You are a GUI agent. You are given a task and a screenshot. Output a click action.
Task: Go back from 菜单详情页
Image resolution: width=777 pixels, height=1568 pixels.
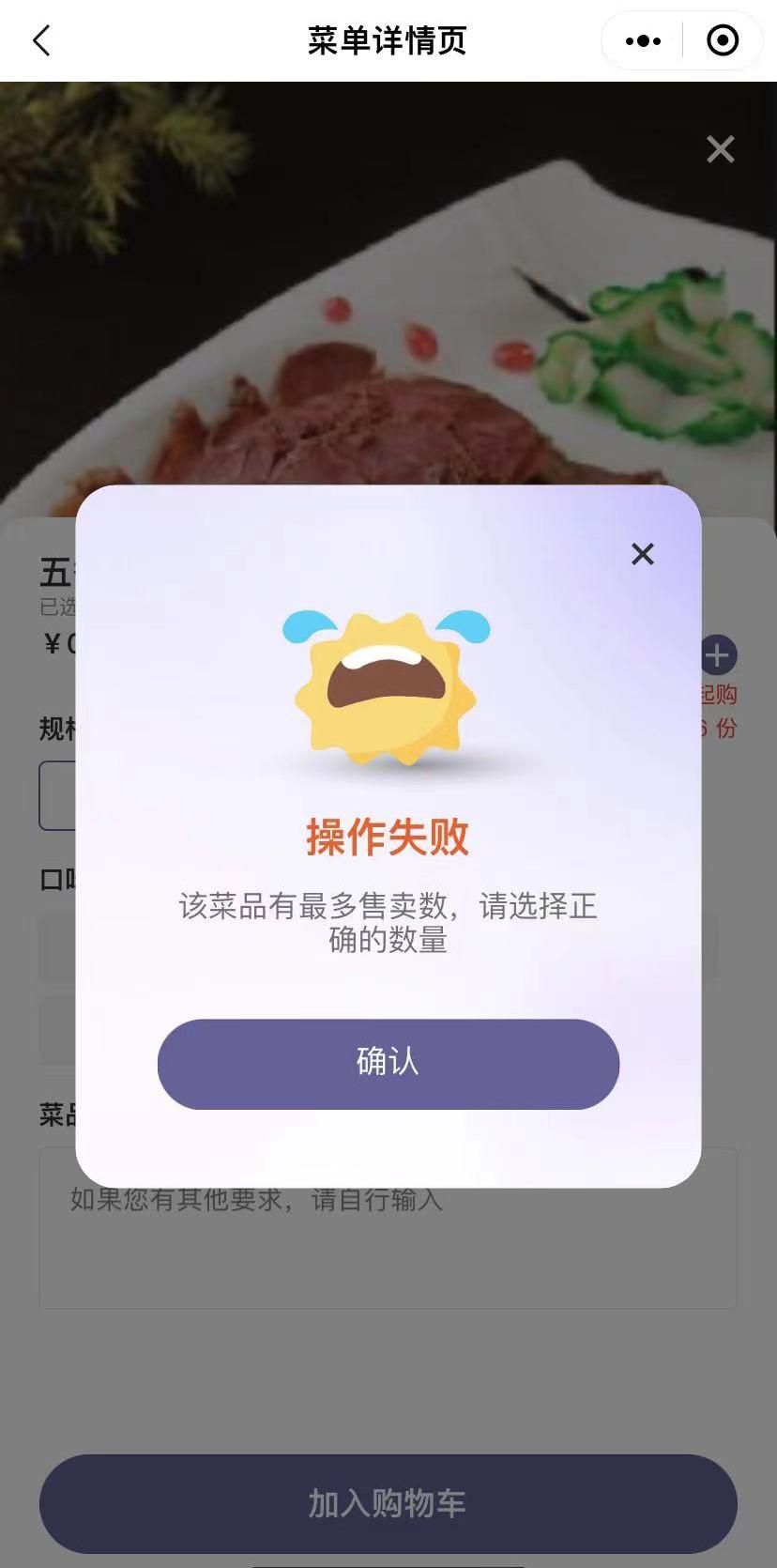(x=41, y=40)
